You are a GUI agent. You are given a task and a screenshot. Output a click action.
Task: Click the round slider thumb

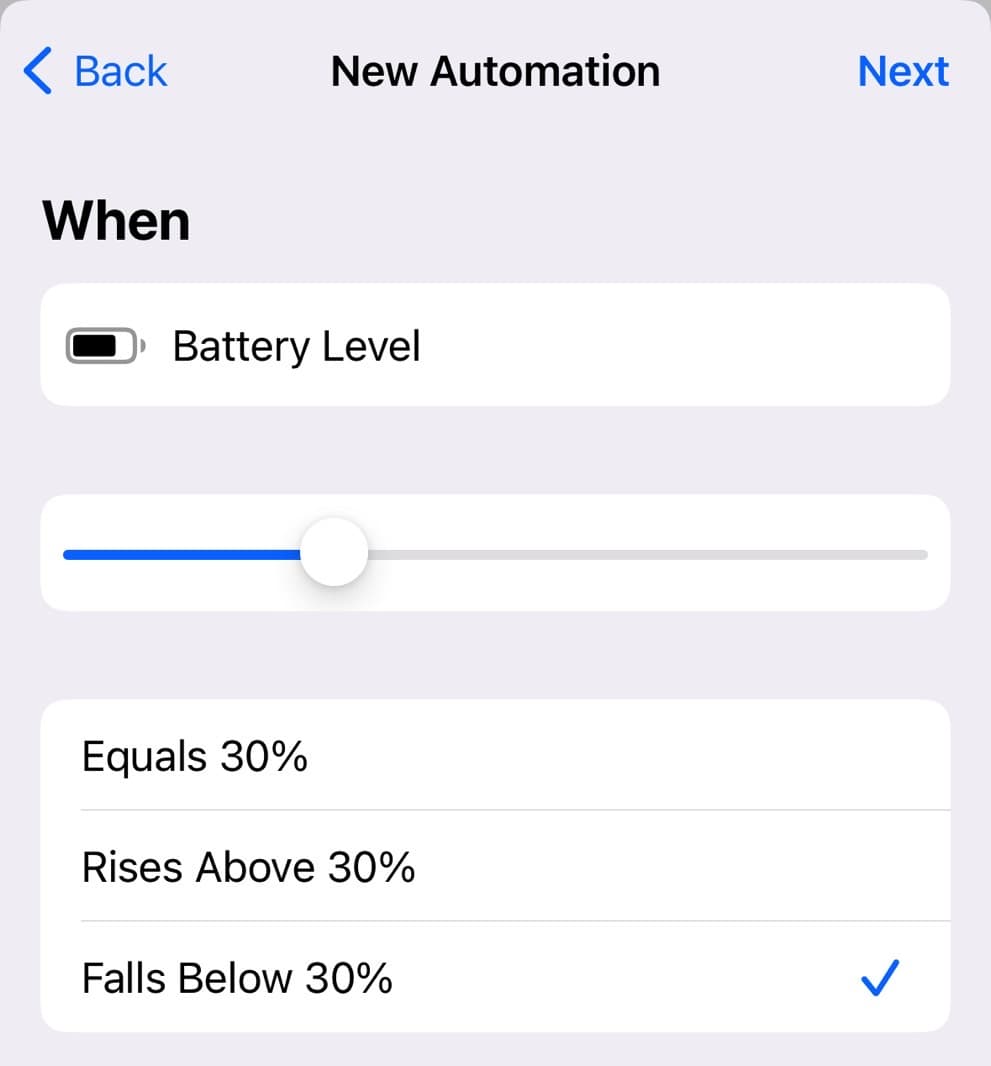334,553
